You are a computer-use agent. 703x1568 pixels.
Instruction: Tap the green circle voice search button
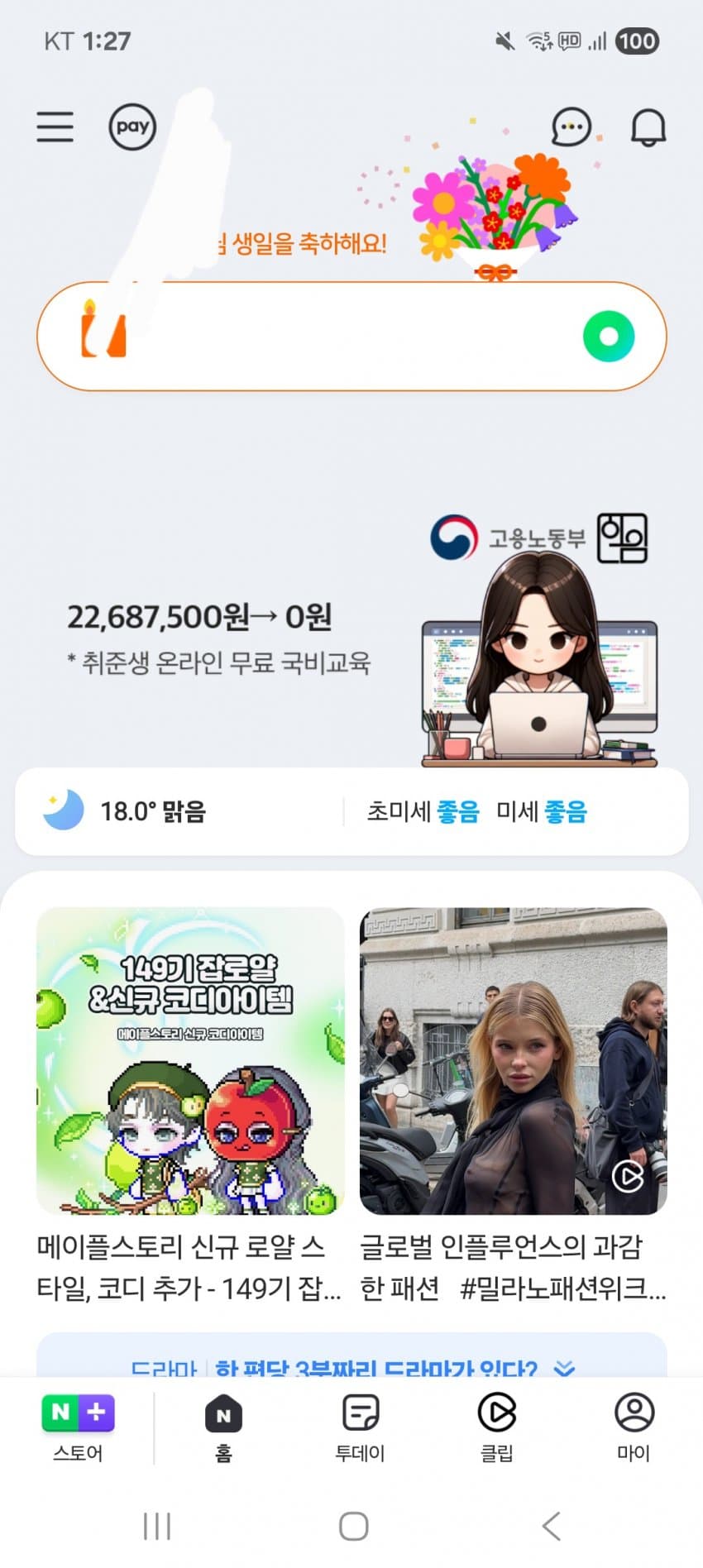click(x=609, y=337)
